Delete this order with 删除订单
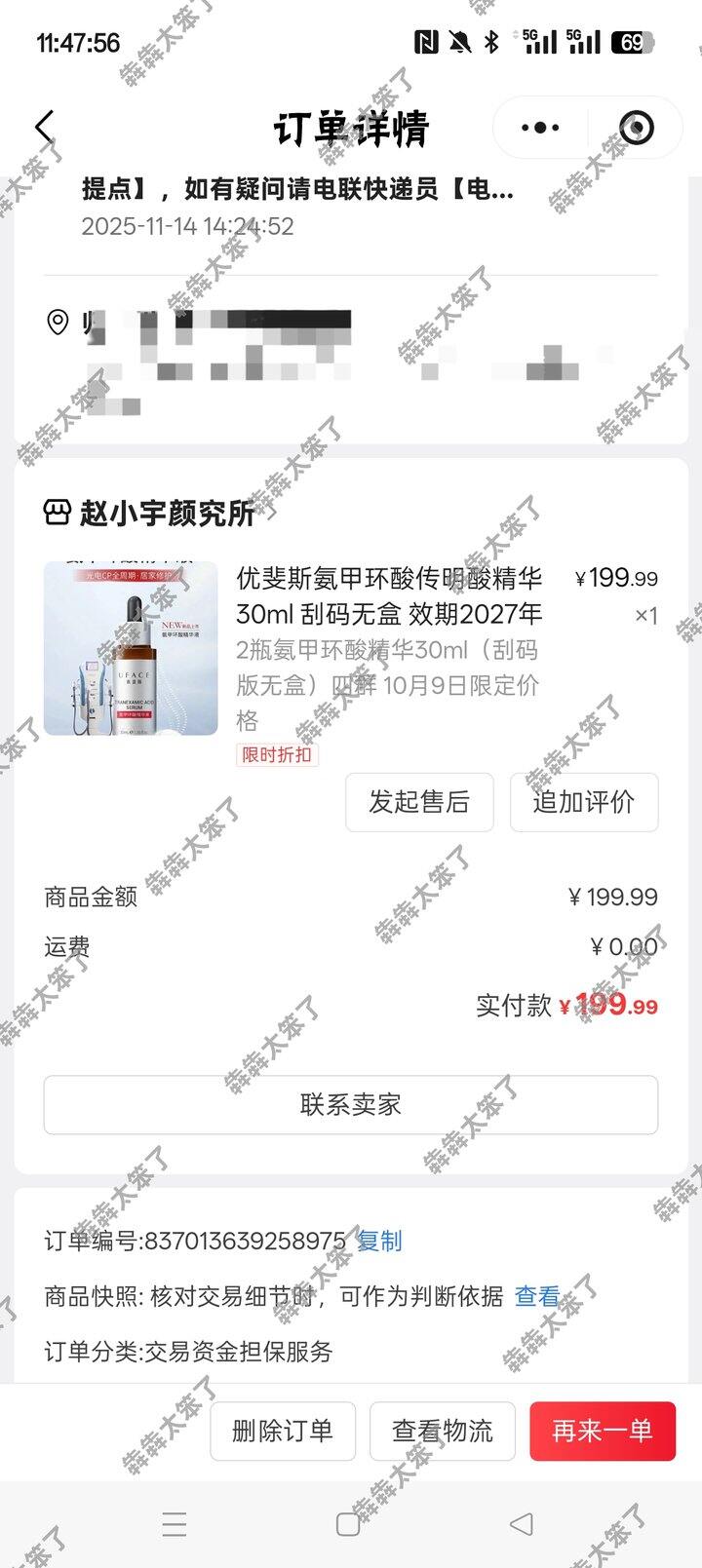Screen dimensions: 702x1568 point(283,1431)
